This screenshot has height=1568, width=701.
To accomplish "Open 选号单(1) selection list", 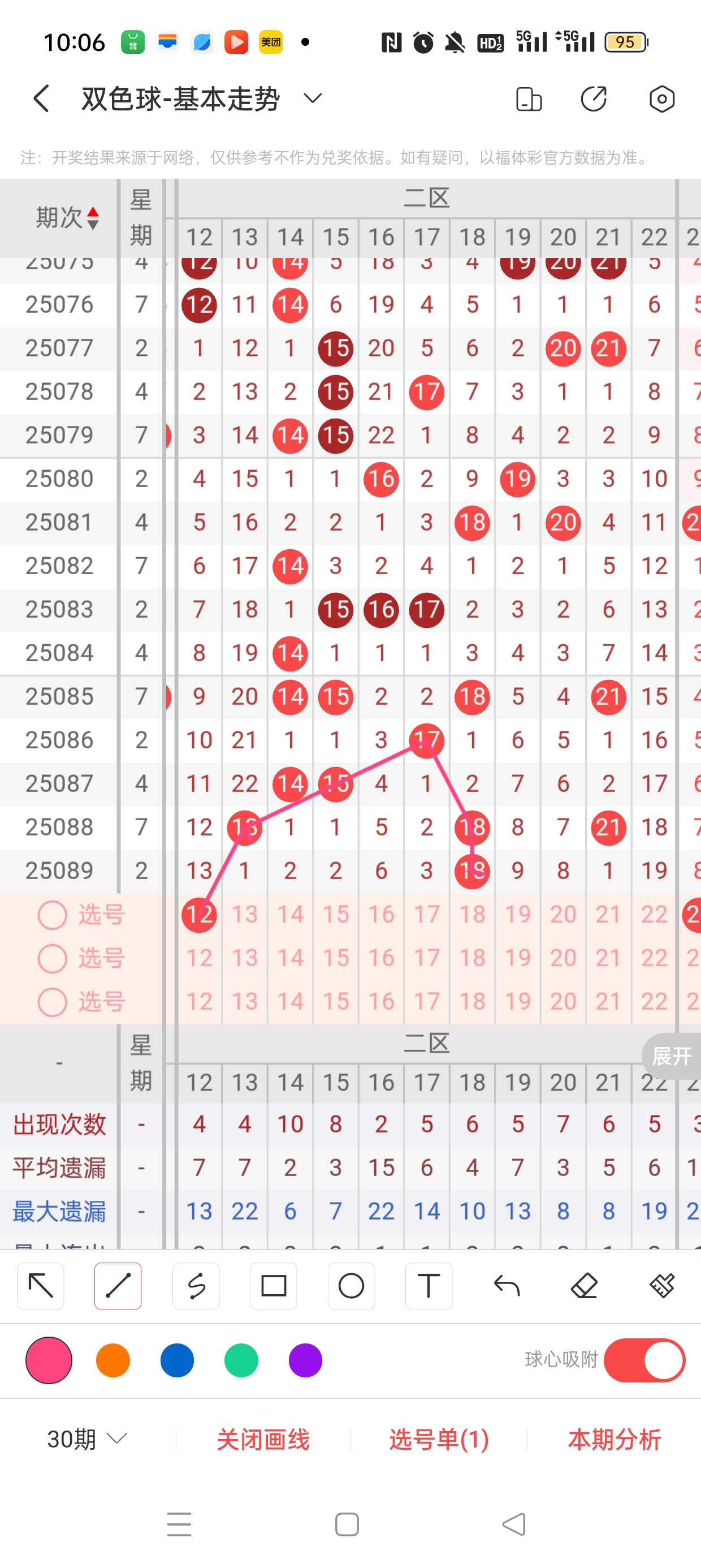I will (439, 1439).
